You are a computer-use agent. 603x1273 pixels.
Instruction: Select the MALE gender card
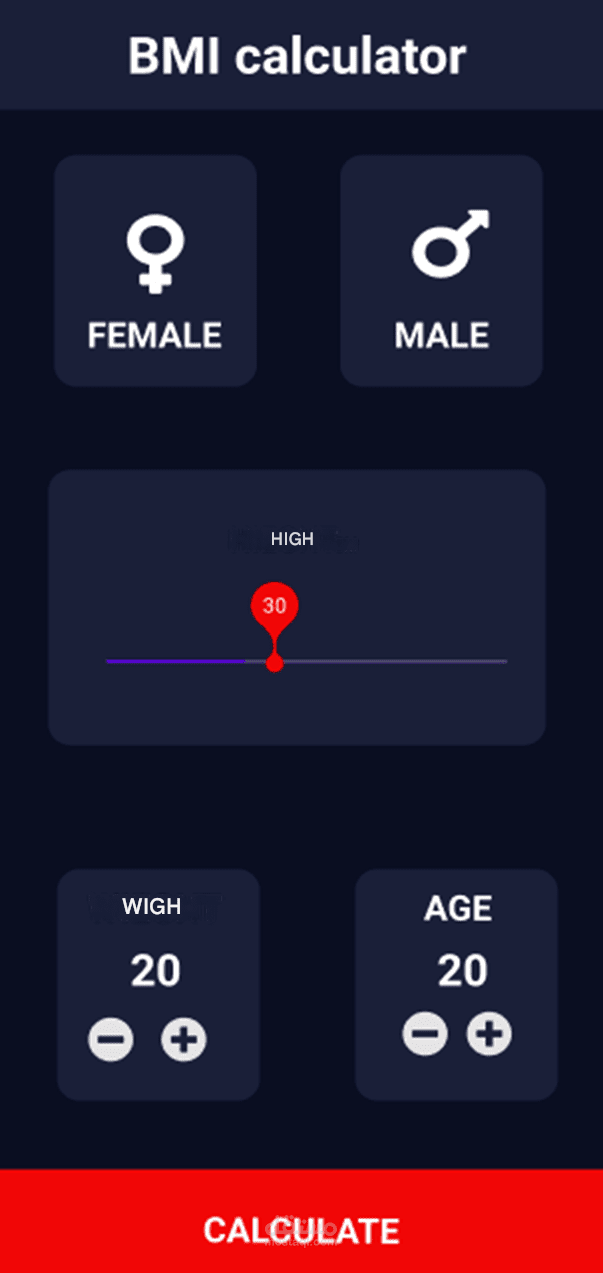[x=441, y=270]
